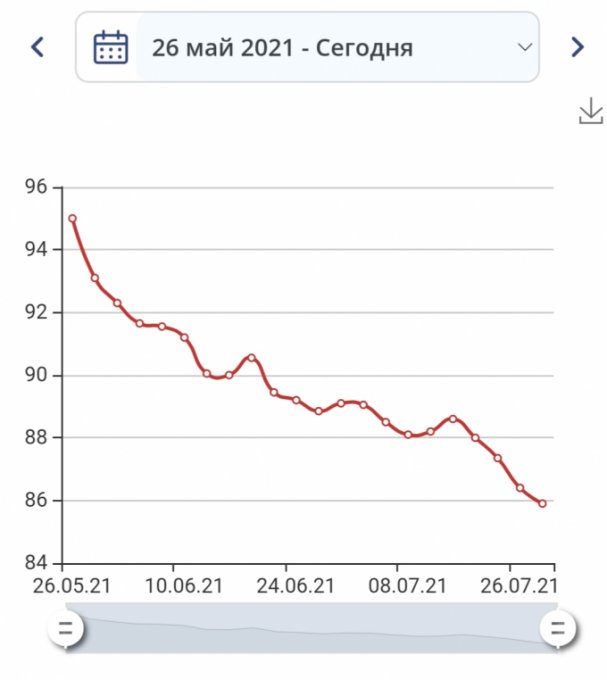This screenshot has width=607, height=680.
Task: Go to the previous date range
Action: click(x=38, y=47)
